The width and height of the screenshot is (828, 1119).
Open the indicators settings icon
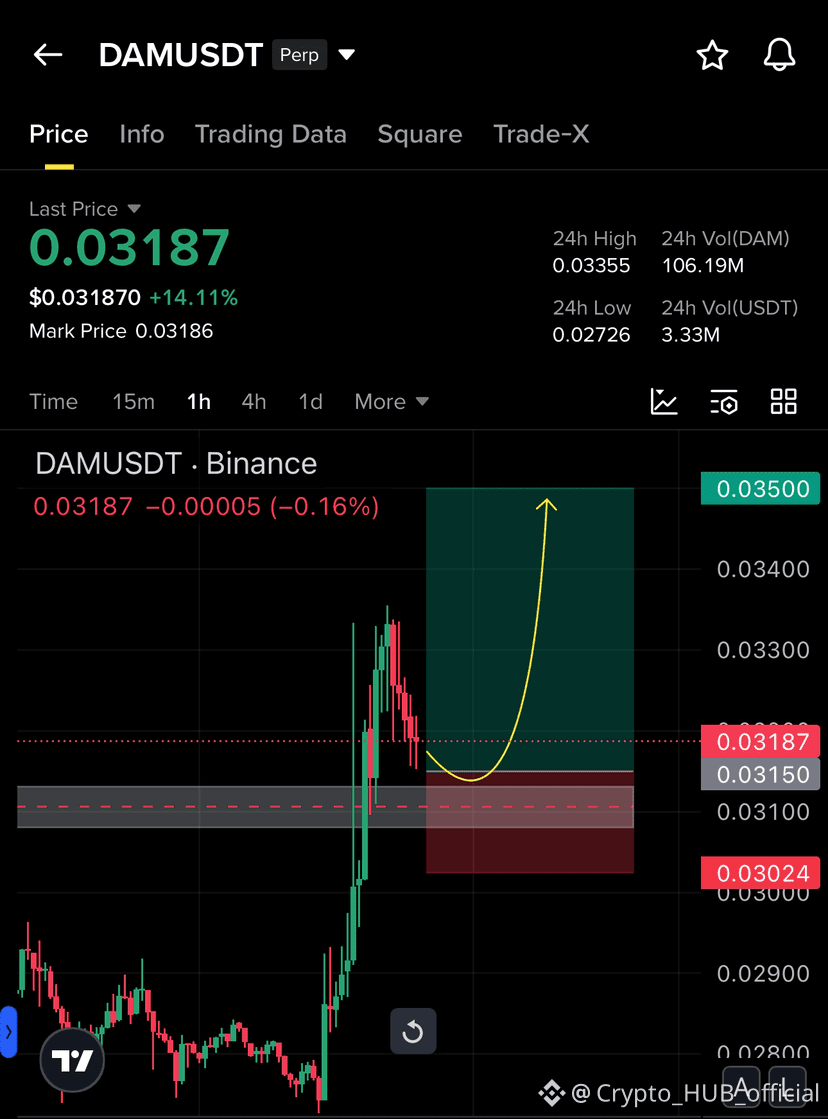click(724, 401)
